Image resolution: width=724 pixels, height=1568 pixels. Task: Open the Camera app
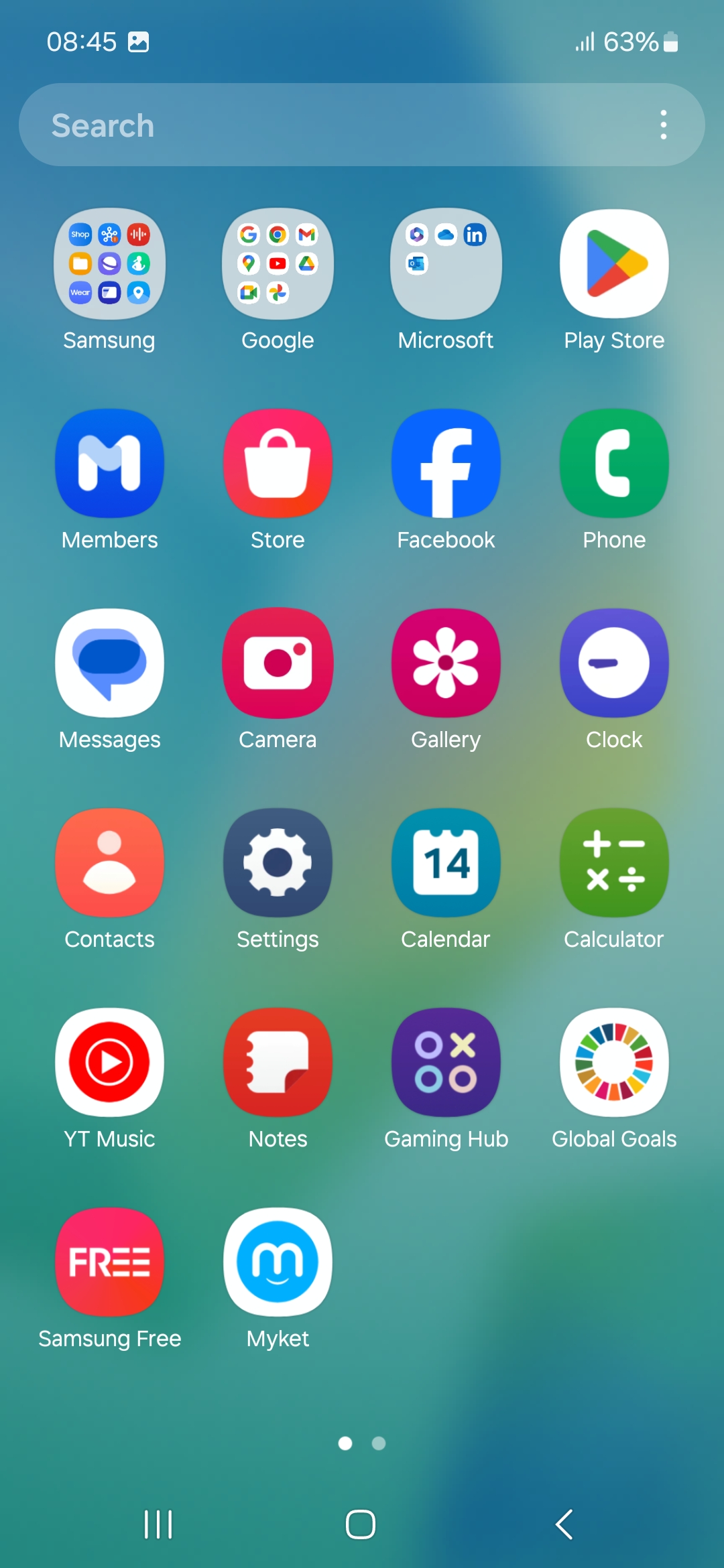(278, 663)
